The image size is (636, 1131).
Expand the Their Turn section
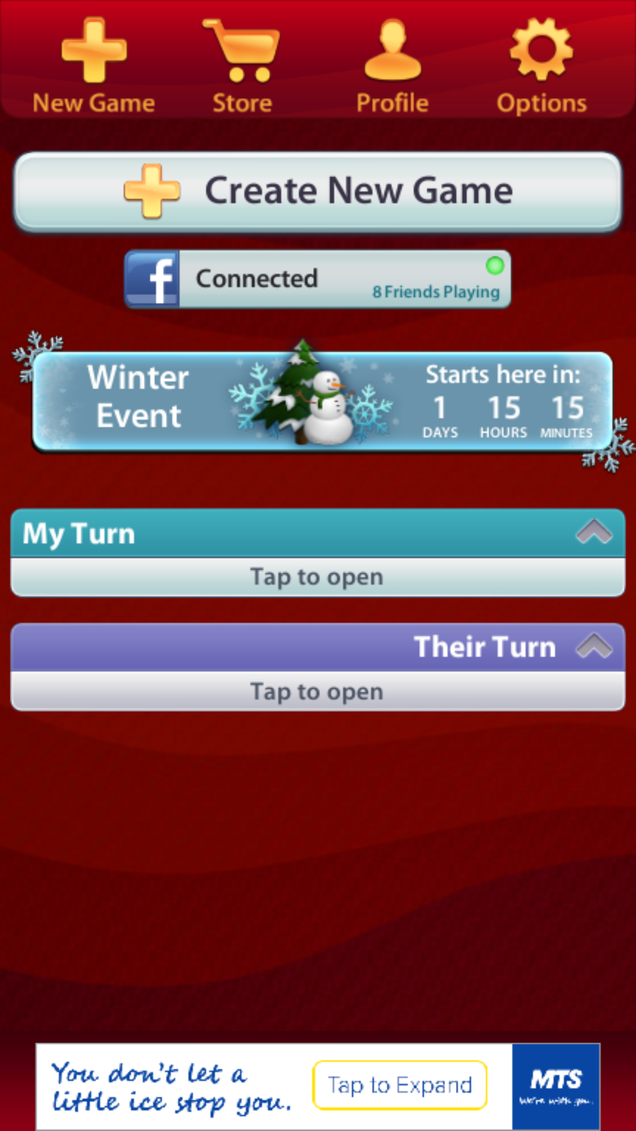point(318,667)
